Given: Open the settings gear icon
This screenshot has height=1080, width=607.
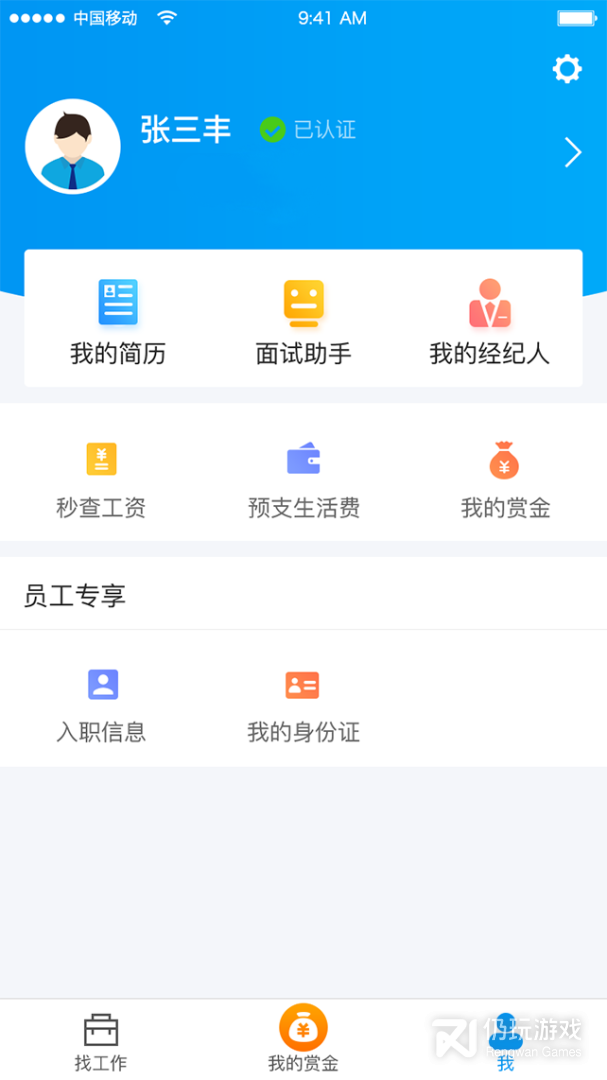Looking at the screenshot, I should pyautogui.click(x=567, y=69).
